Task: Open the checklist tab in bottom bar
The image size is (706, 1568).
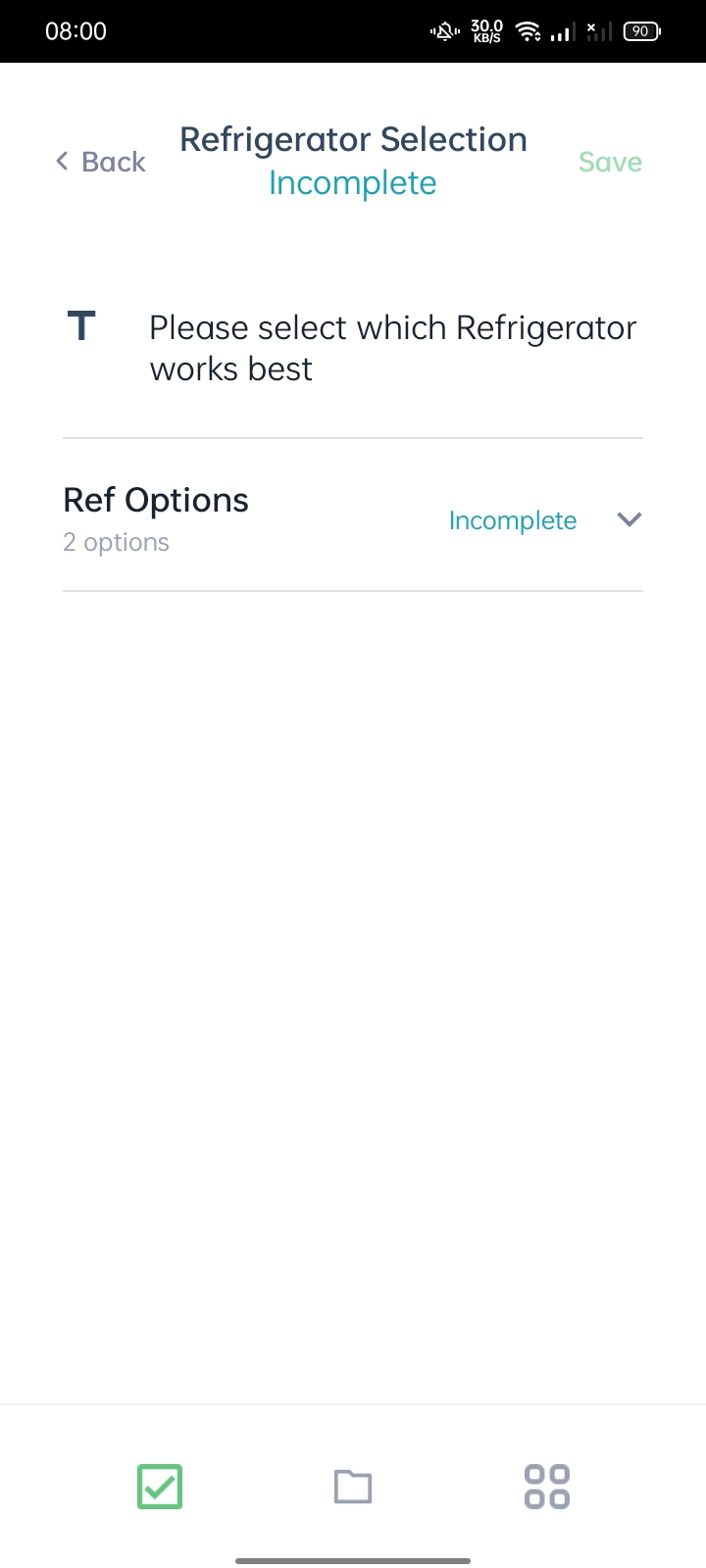Action: [x=160, y=1487]
